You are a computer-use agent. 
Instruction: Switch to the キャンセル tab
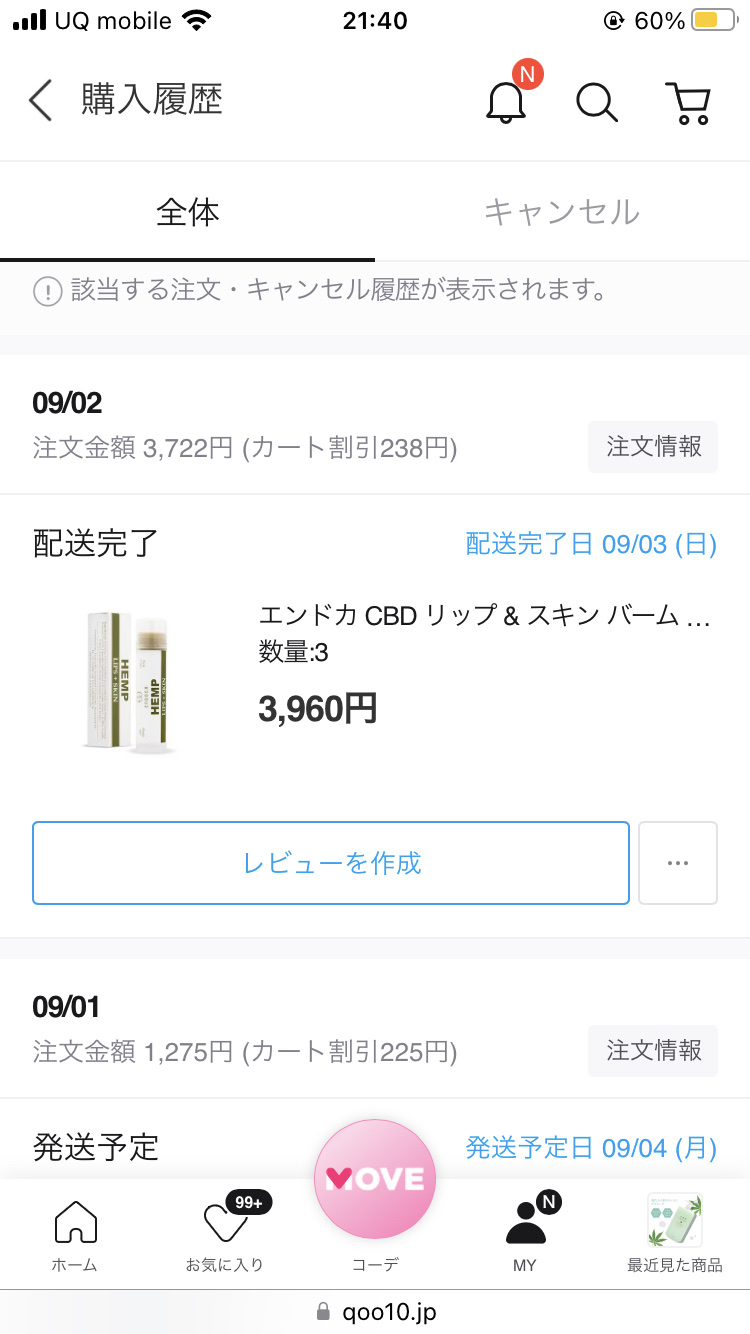point(561,212)
